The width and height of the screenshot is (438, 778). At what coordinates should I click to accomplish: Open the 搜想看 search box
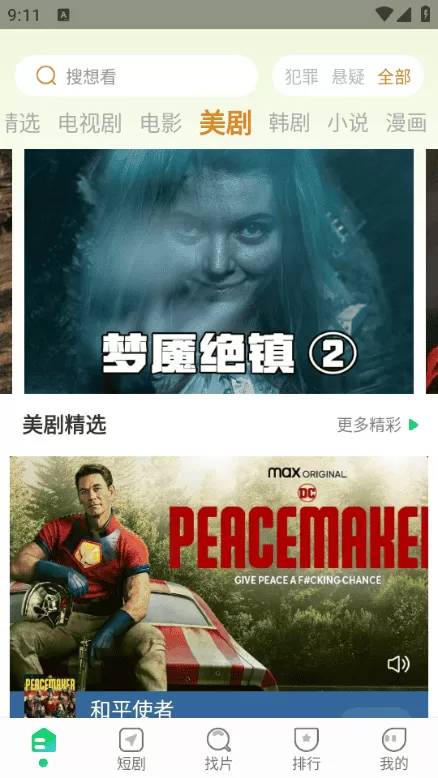pos(136,76)
